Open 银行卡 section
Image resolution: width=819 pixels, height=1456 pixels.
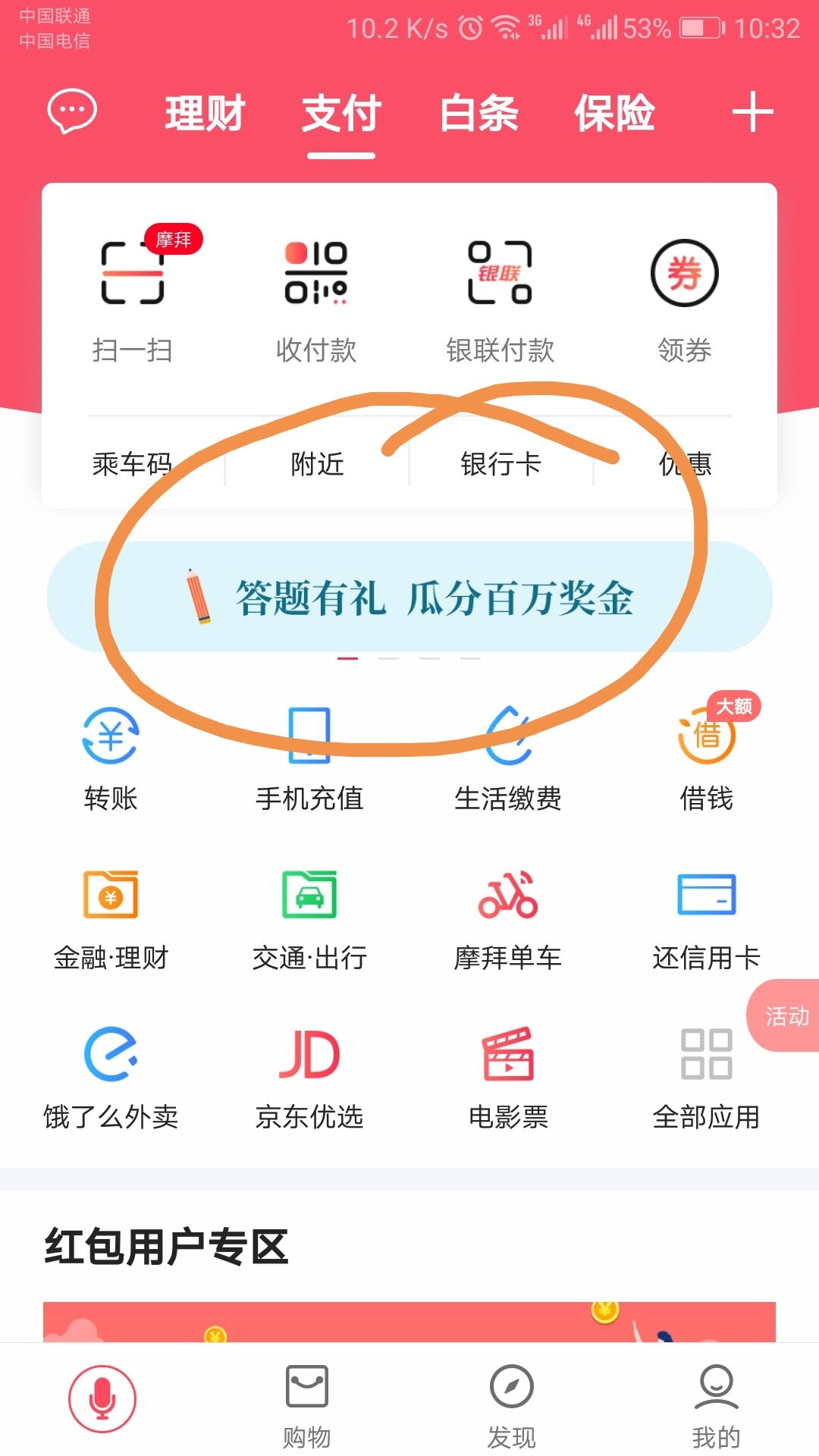(x=500, y=463)
